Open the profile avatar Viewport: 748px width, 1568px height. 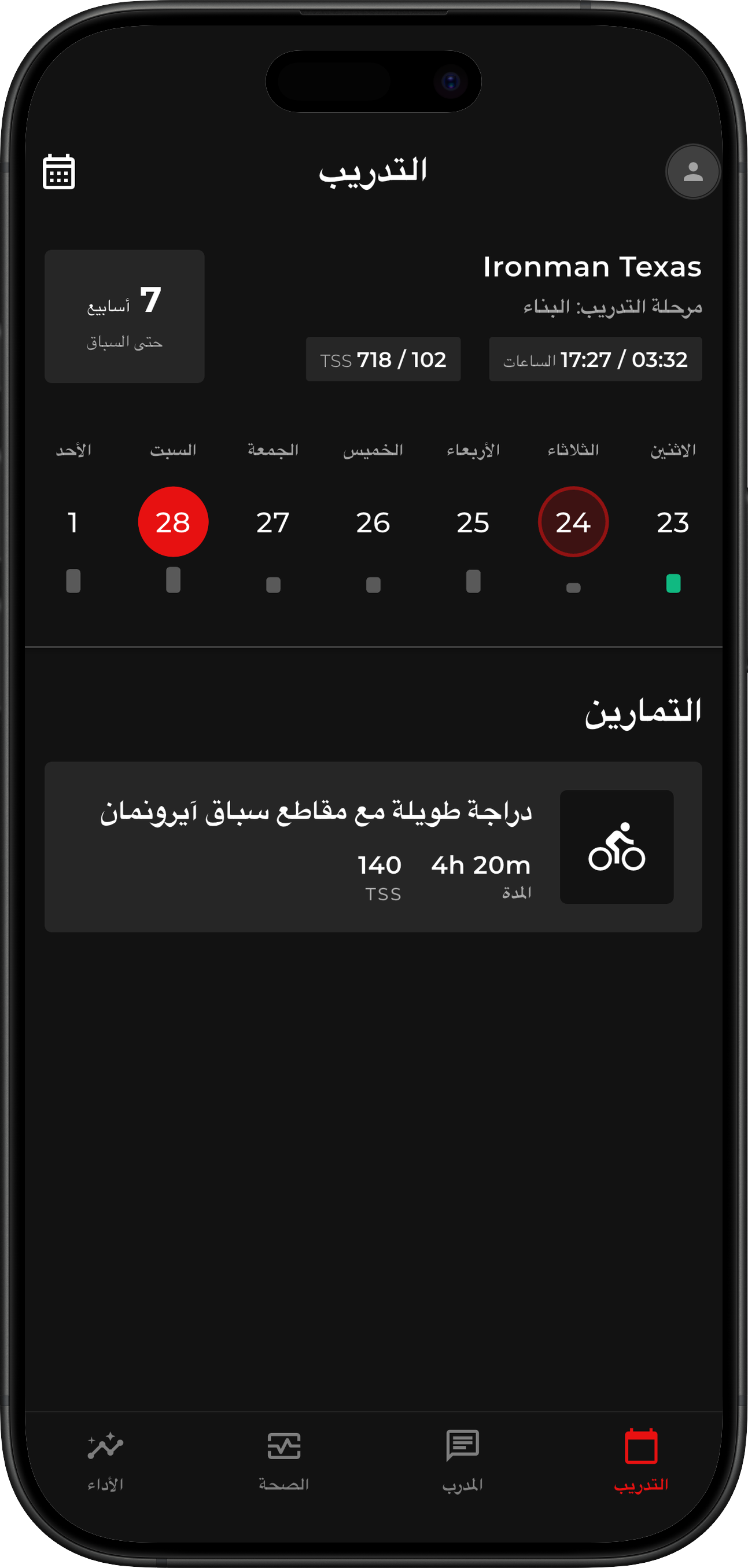(x=692, y=172)
